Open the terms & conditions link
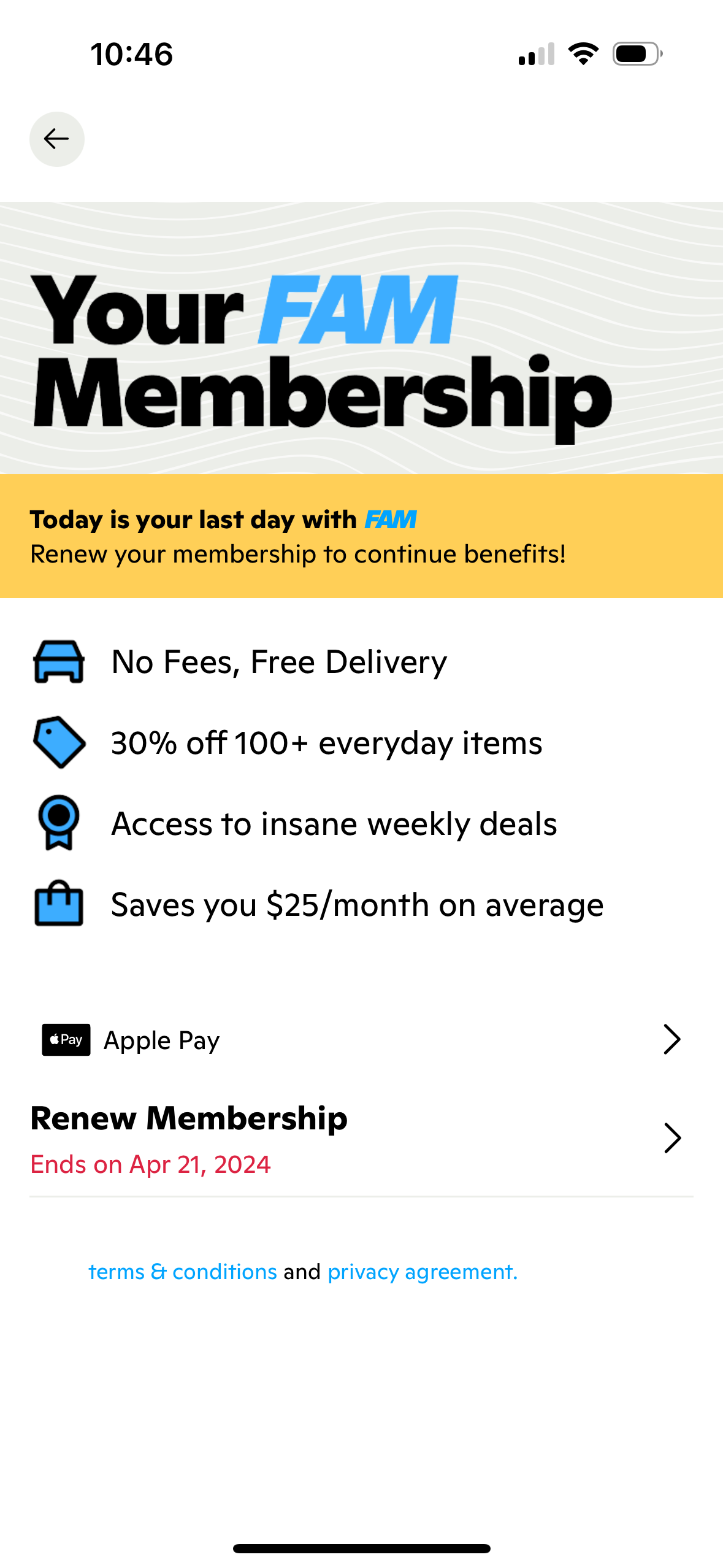Image resolution: width=723 pixels, height=1568 pixels. pyautogui.click(x=182, y=1272)
